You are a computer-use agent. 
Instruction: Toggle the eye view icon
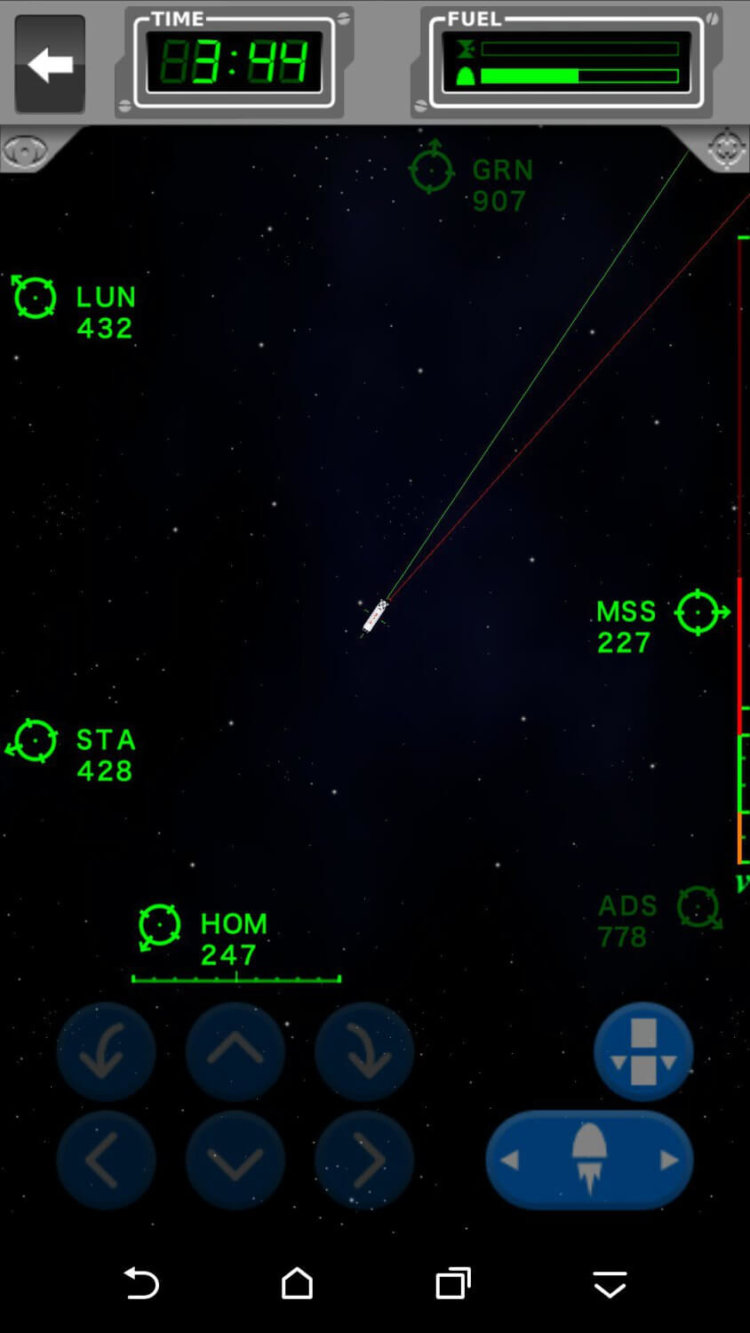coord(25,151)
